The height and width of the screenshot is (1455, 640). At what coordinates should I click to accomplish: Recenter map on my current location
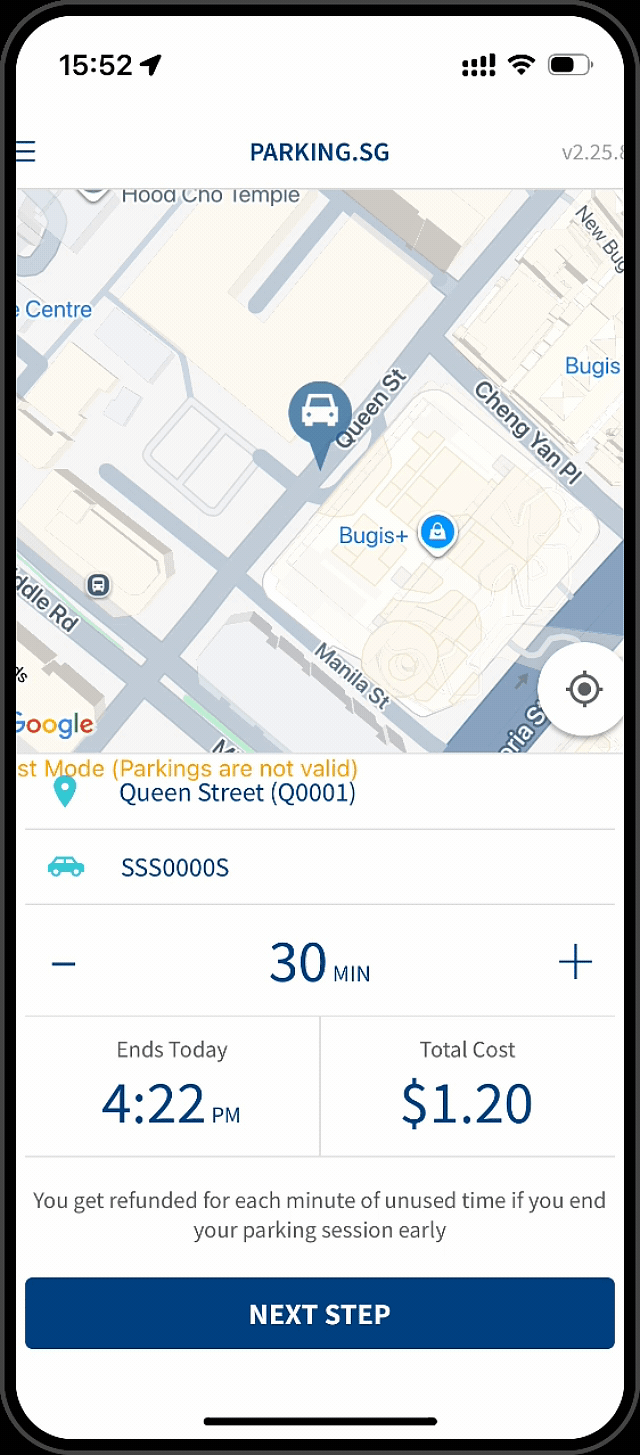tap(584, 690)
